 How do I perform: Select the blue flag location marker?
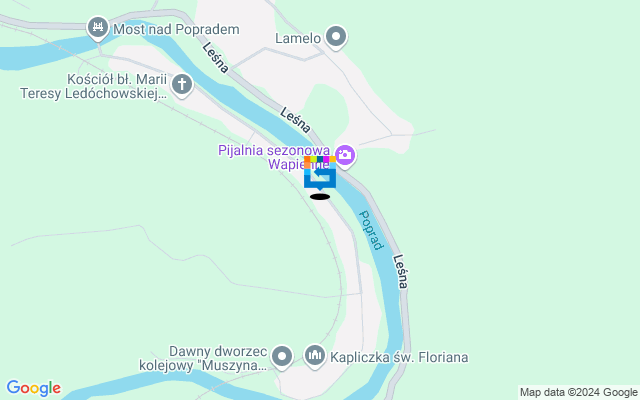click(x=320, y=177)
